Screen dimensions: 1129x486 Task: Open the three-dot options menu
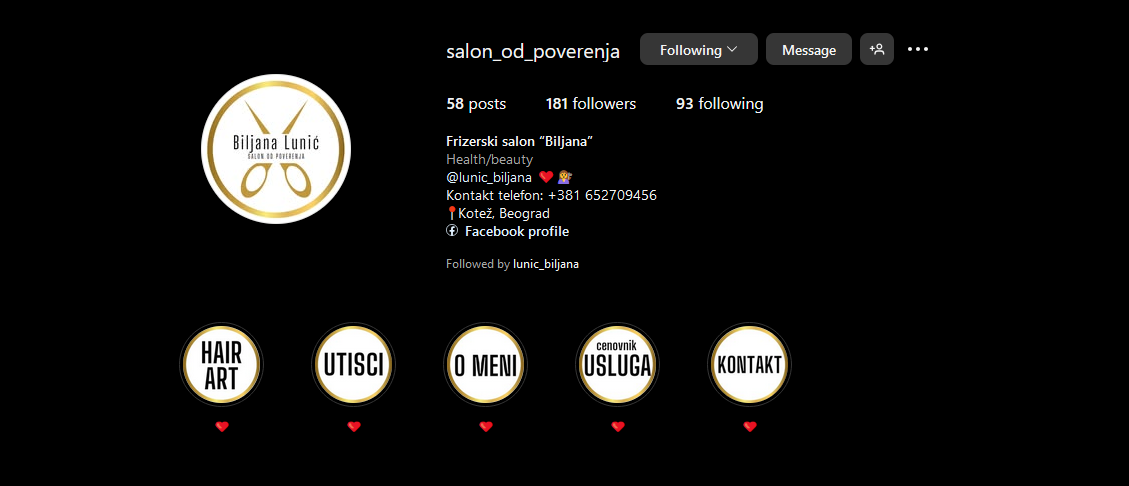[x=918, y=50]
